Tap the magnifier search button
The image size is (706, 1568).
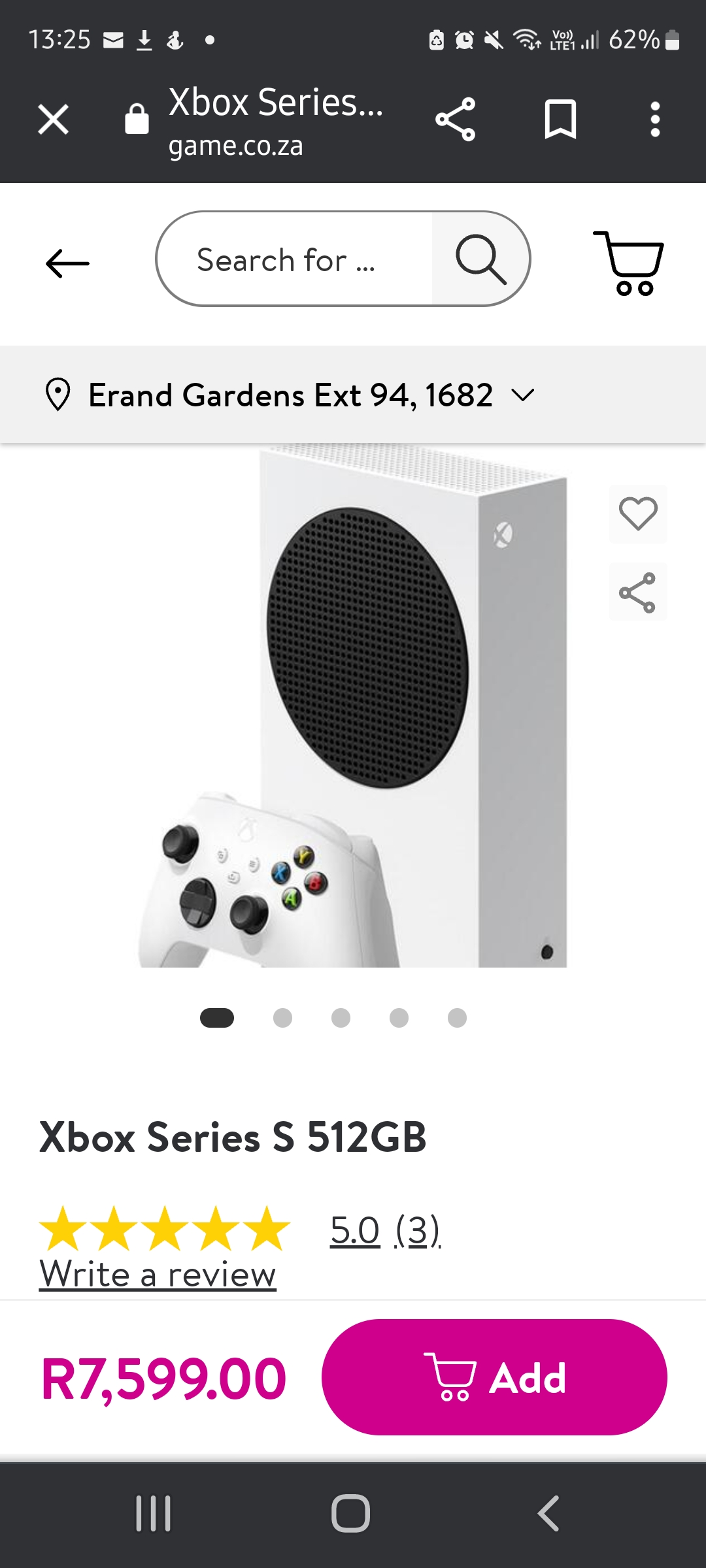[481, 259]
